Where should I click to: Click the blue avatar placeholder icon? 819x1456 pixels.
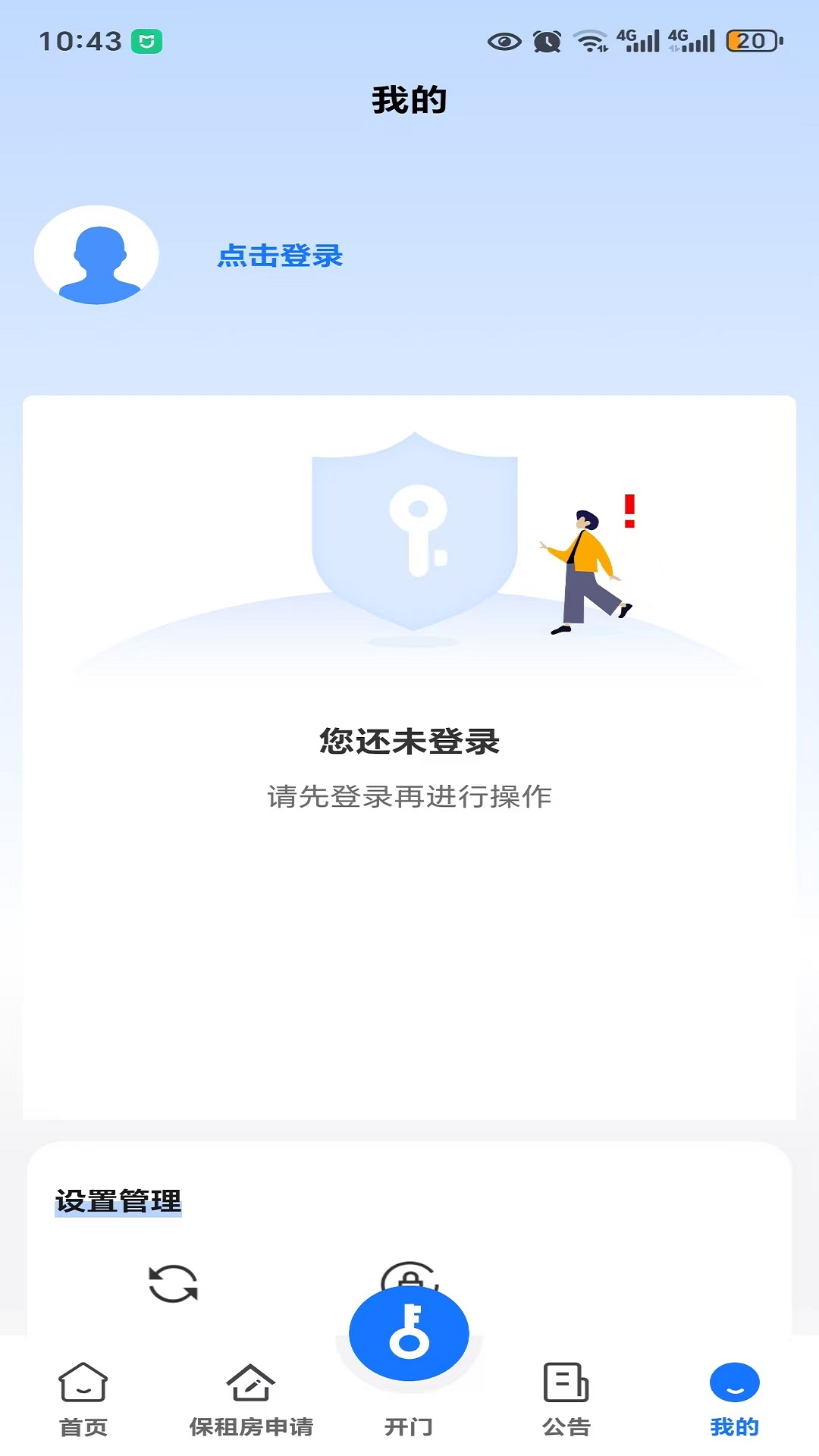96,256
